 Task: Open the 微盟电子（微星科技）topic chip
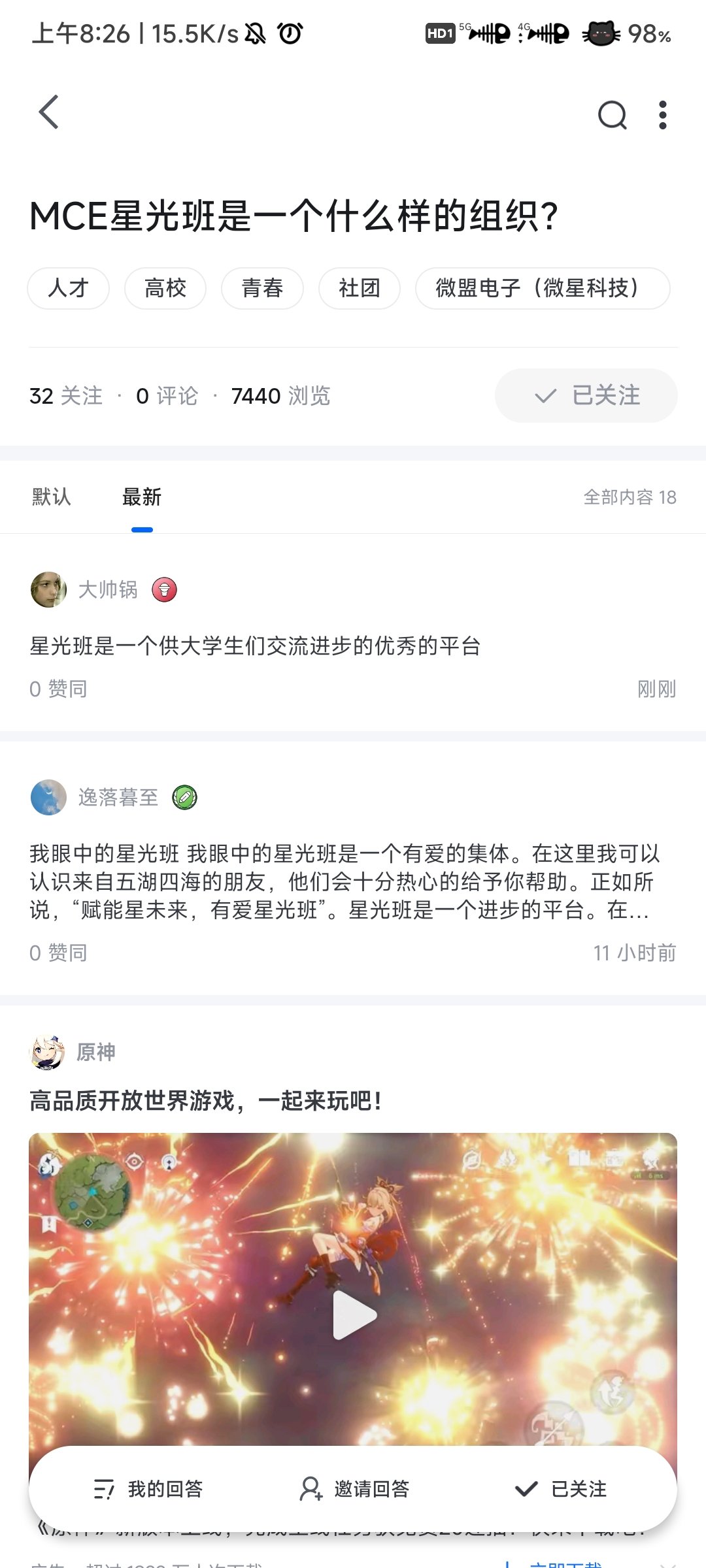[542, 288]
